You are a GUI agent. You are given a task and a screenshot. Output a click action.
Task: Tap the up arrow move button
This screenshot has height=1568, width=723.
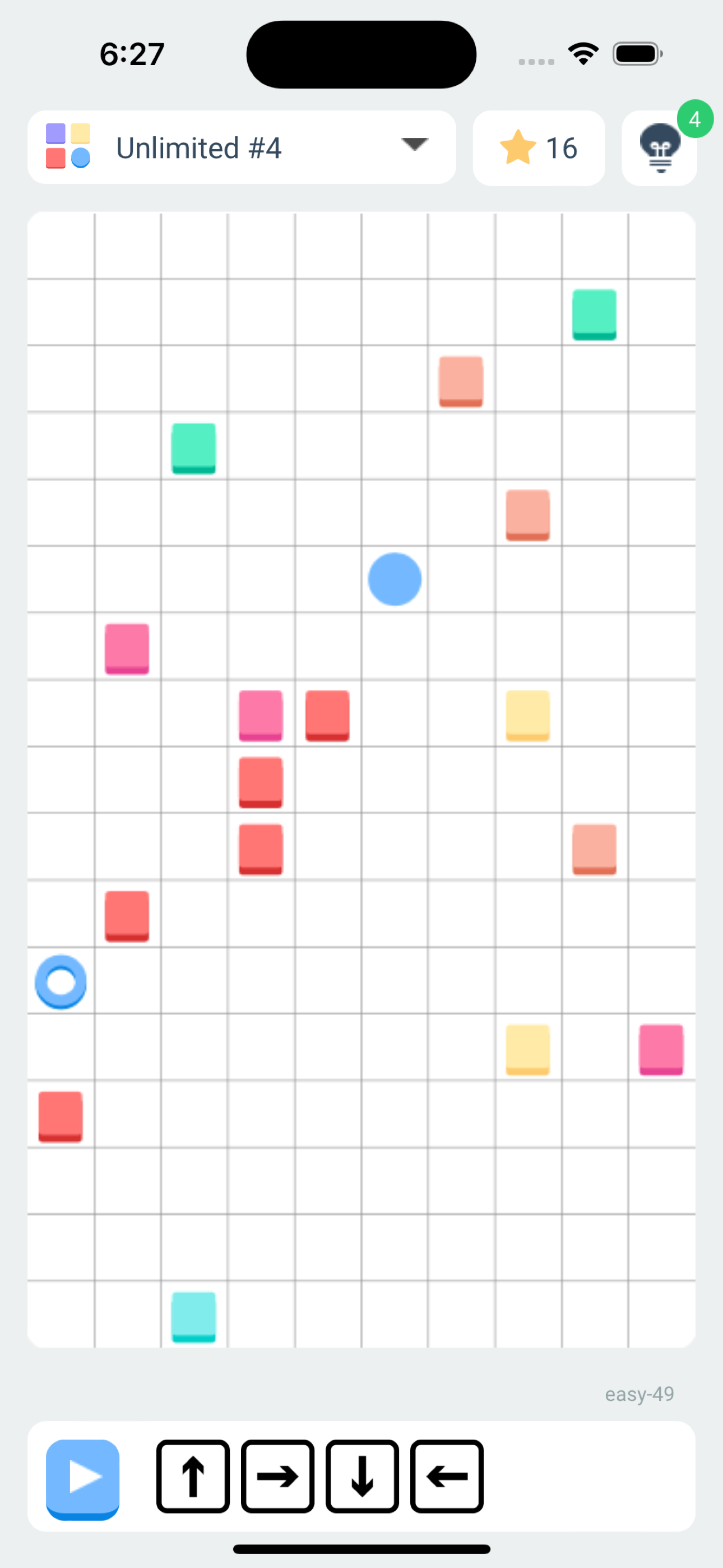point(193,1477)
